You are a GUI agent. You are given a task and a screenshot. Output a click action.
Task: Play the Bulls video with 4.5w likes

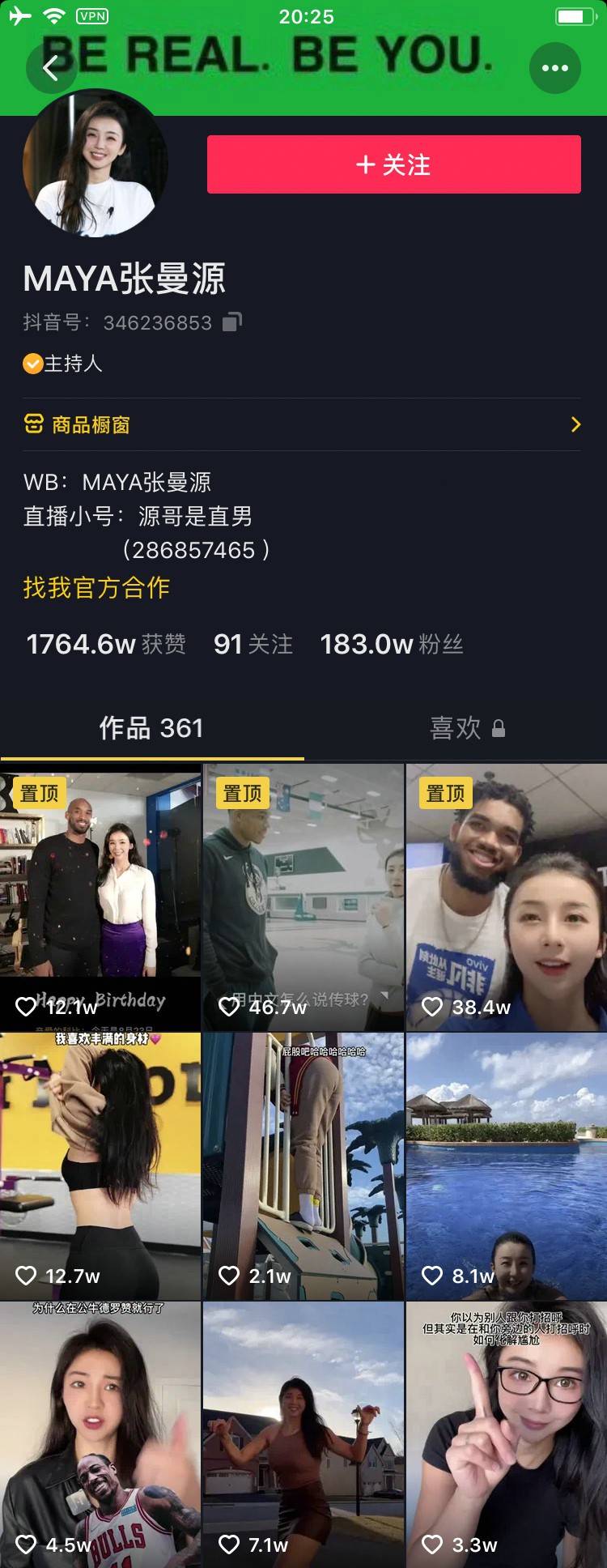[100, 1434]
